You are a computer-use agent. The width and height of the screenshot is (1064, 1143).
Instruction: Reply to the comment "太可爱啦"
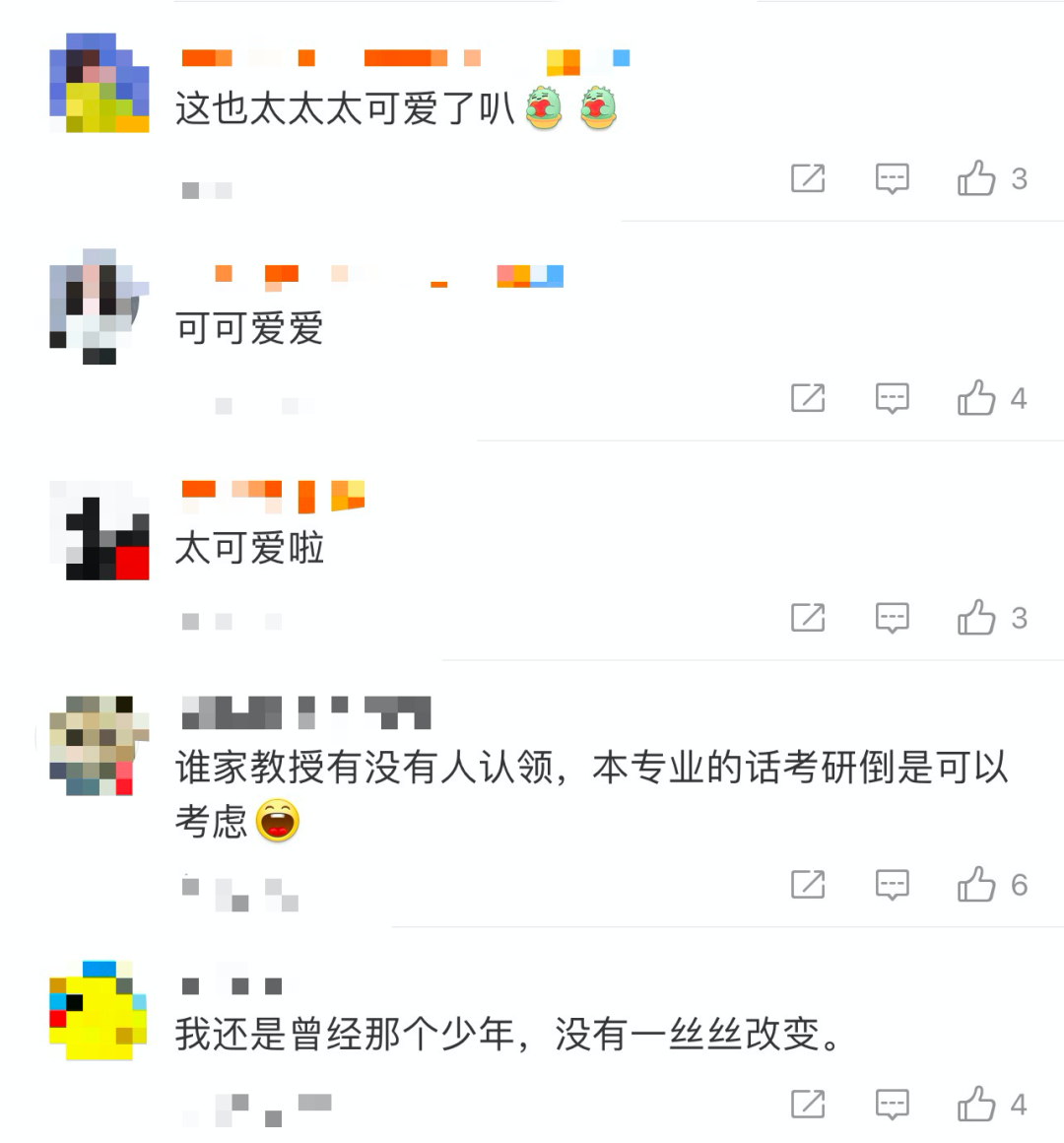click(892, 618)
